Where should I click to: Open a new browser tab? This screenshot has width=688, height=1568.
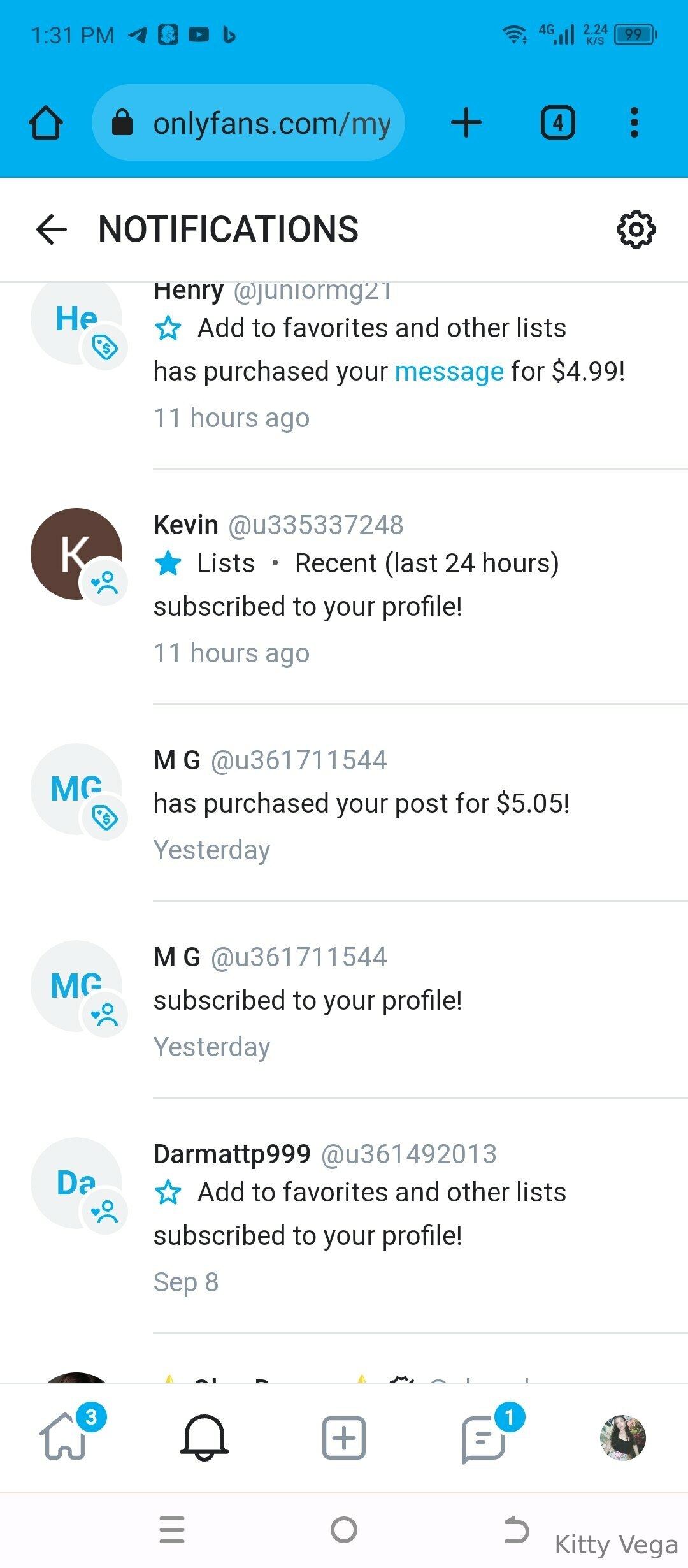pos(466,122)
